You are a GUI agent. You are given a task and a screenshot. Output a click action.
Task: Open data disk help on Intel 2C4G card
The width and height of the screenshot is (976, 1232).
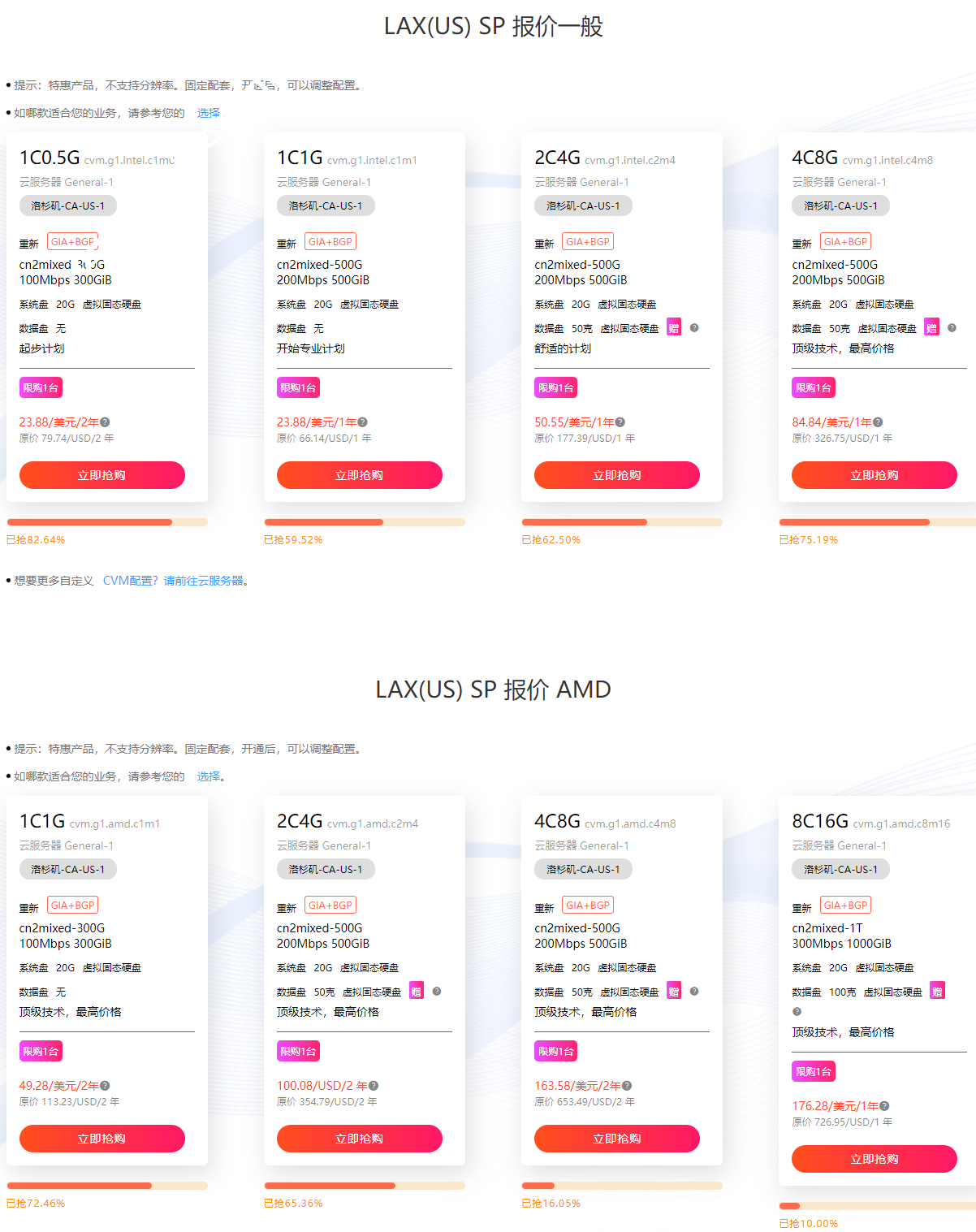click(x=694, y=328)
